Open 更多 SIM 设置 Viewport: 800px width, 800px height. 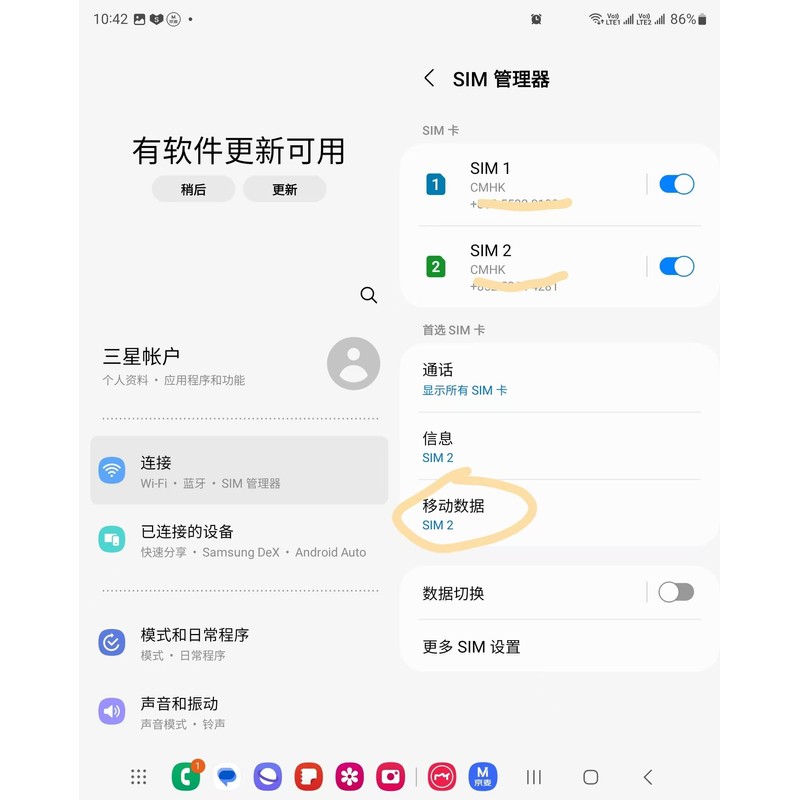point(560,646)
